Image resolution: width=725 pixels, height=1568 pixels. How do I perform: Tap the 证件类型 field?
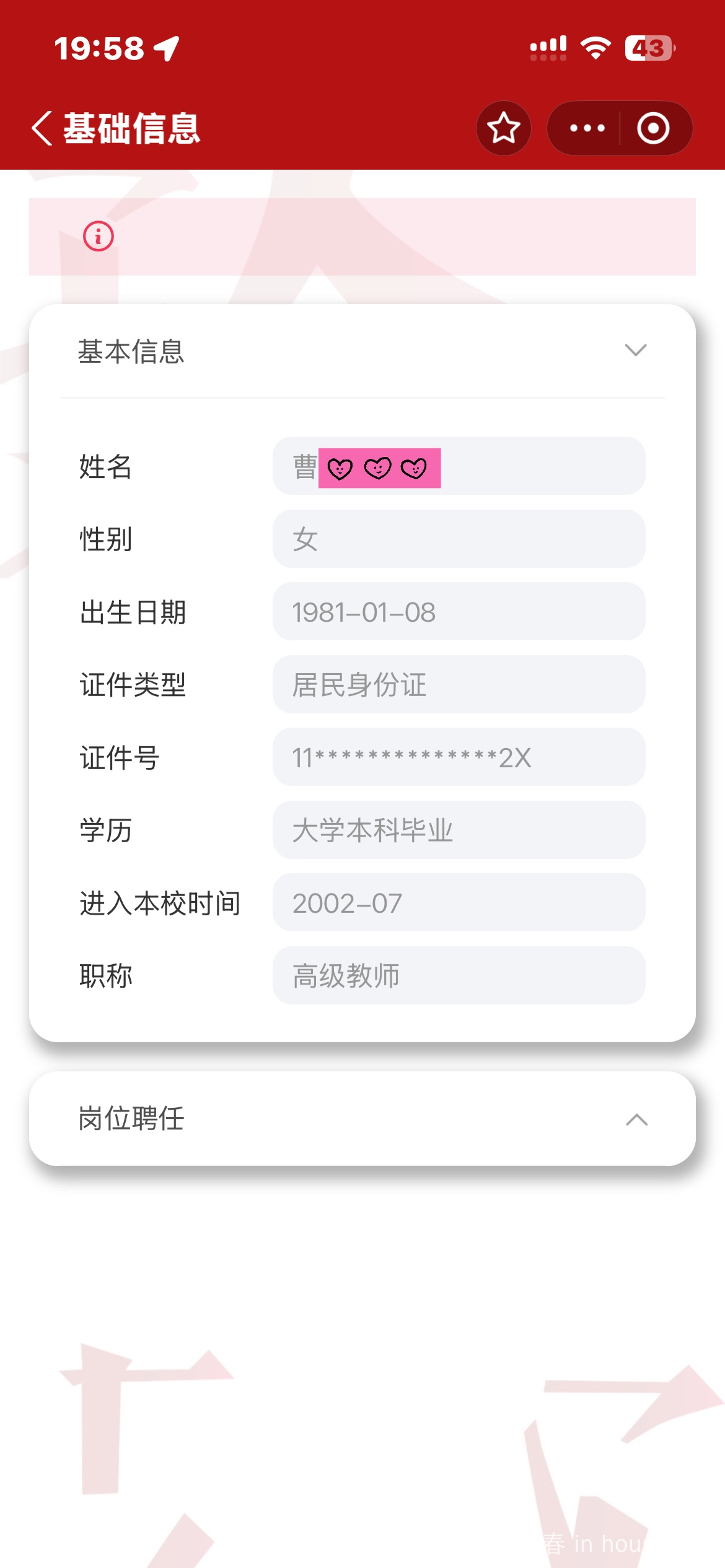click(x=459, y=684)
